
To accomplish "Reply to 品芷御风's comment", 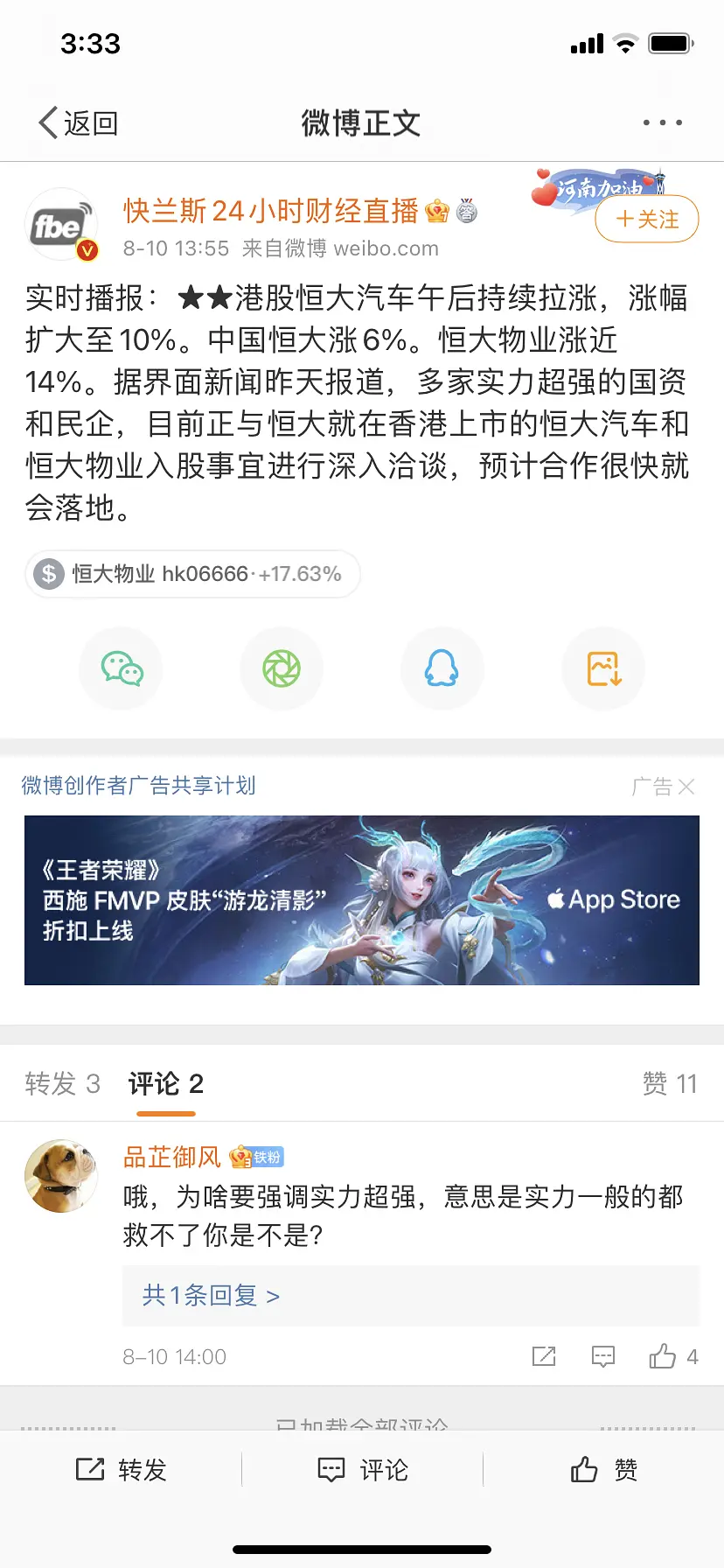I will [x=603, y=1356].
